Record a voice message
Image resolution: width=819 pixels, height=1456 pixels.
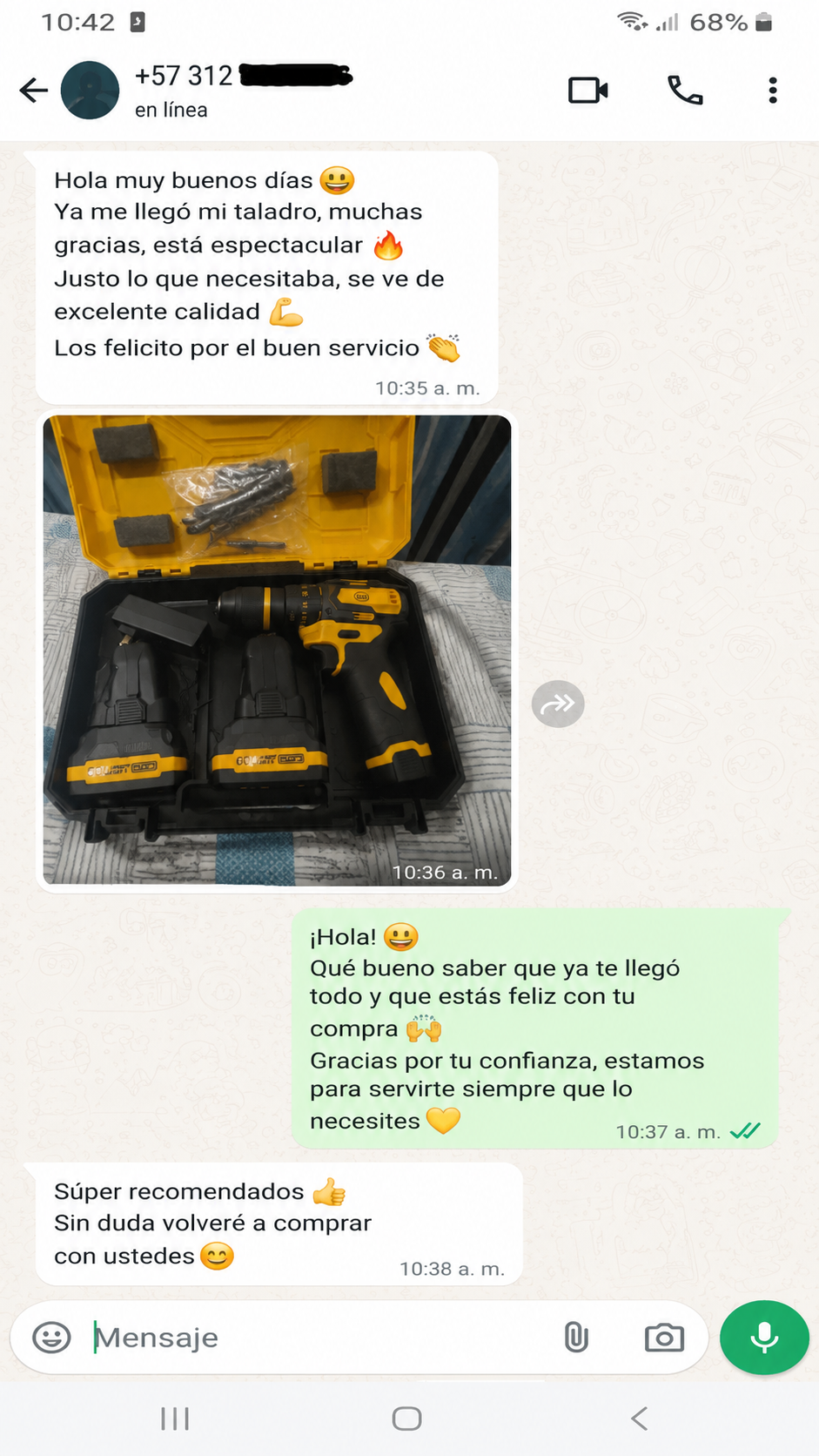[x=764, y=1338]
